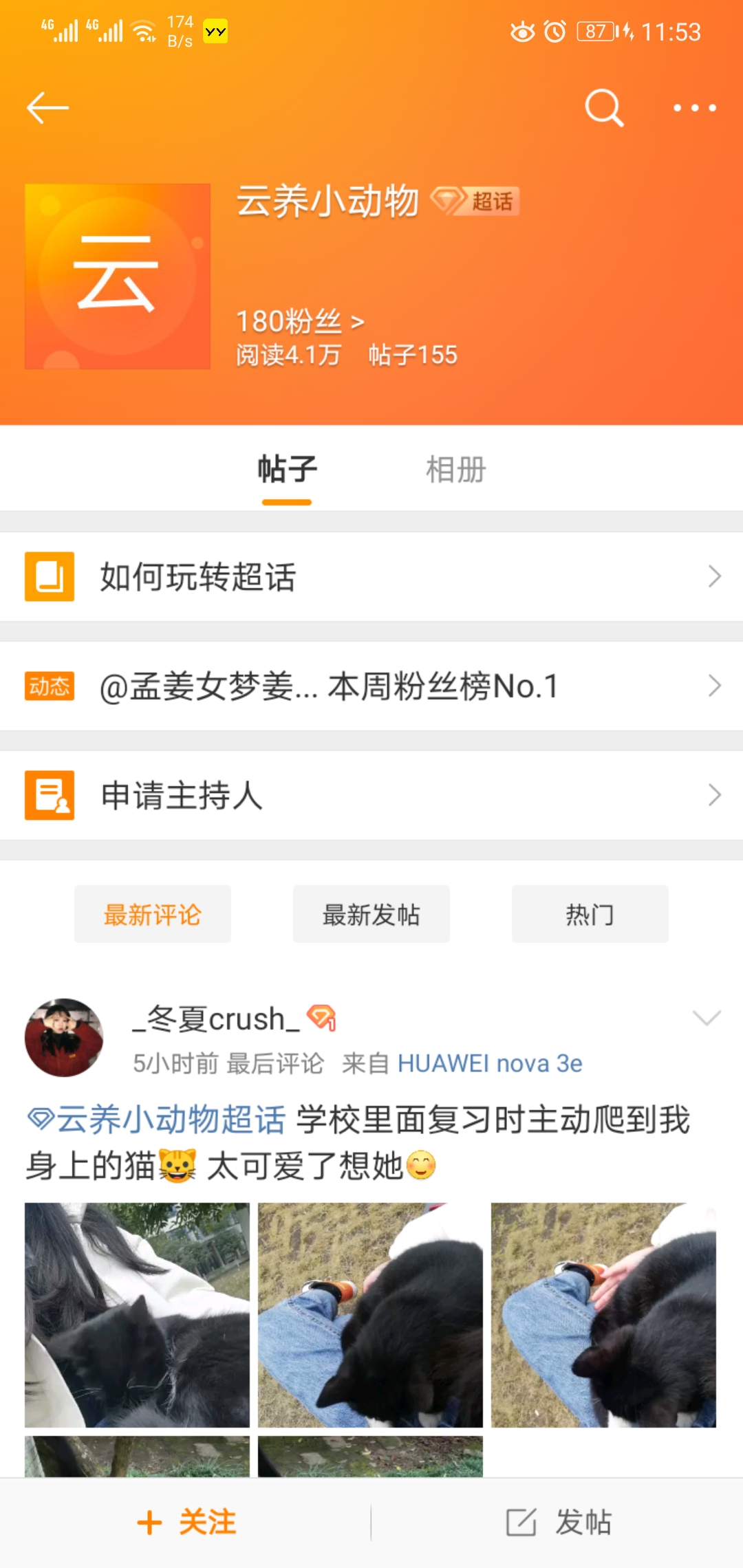This screenshot has height=1568, width=743.
Task: Create a new post with 发帖
Action: pyautogui.click(x=559, y=1522)
